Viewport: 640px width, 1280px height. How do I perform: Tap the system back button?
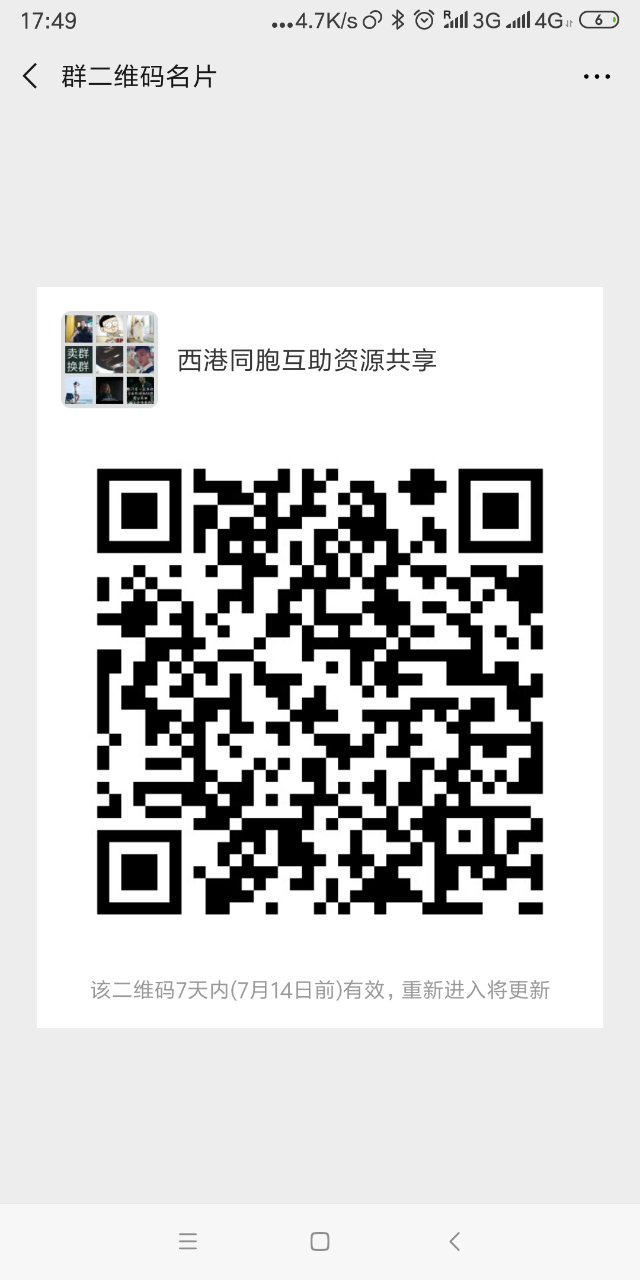pyautogui.click(x=455, y=1241)
